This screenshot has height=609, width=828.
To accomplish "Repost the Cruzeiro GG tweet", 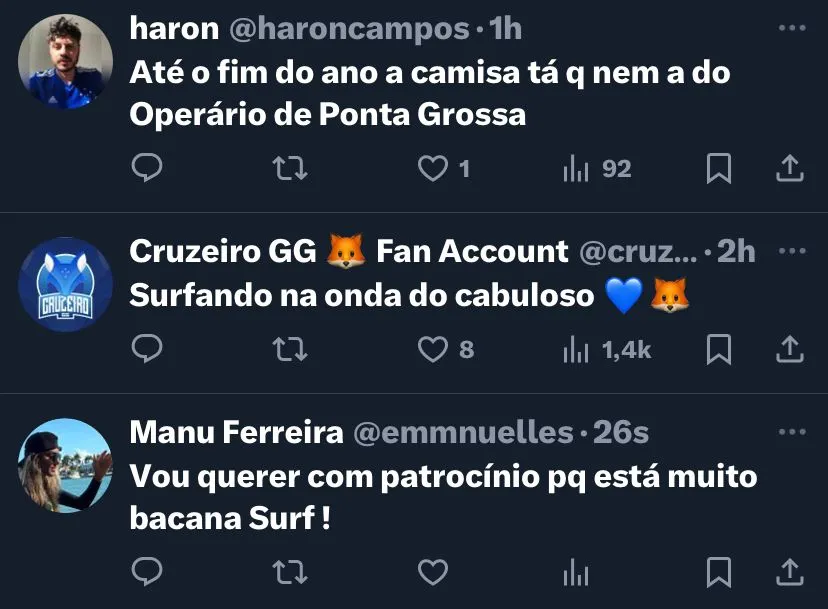I will point(290,348).
